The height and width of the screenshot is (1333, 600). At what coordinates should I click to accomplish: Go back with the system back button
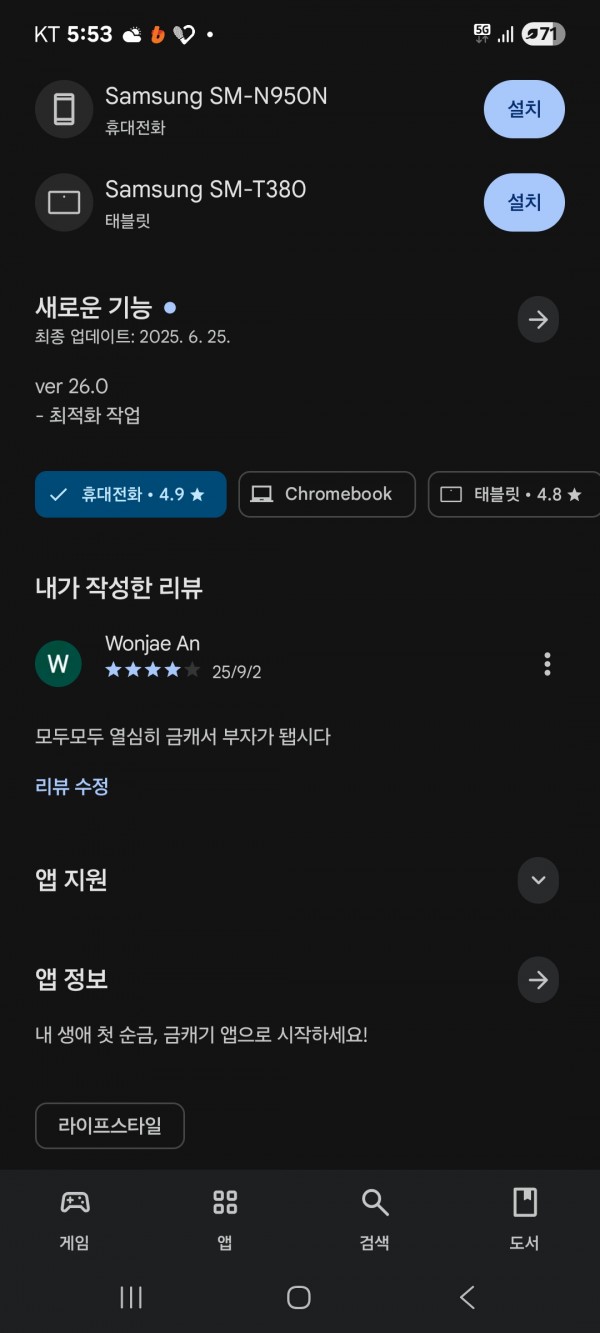click(x=467, y=1297)
